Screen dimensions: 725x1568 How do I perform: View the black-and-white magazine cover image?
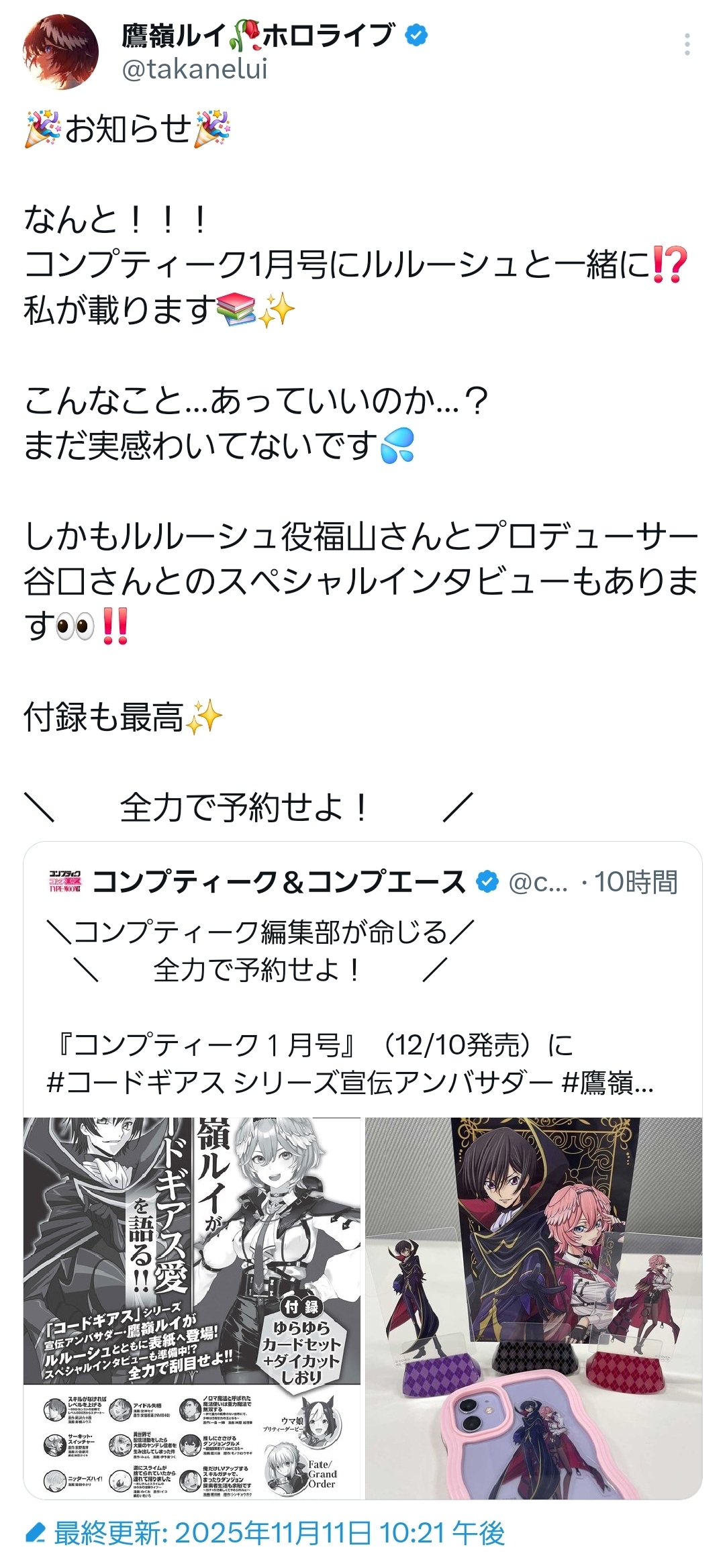pos(192,1308)
